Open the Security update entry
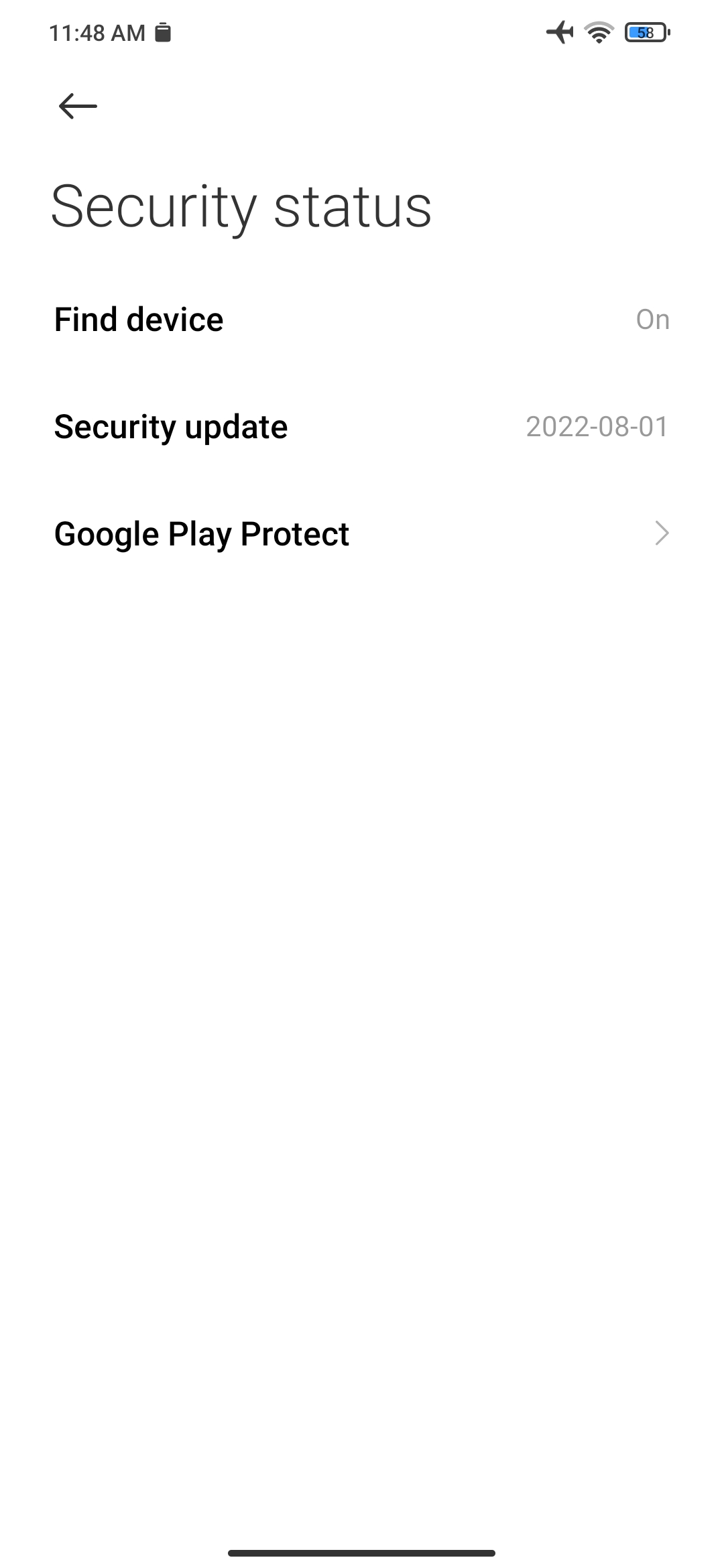Image resolution: width=724 pixels, height=1568 pixels. tap(362, 426)
